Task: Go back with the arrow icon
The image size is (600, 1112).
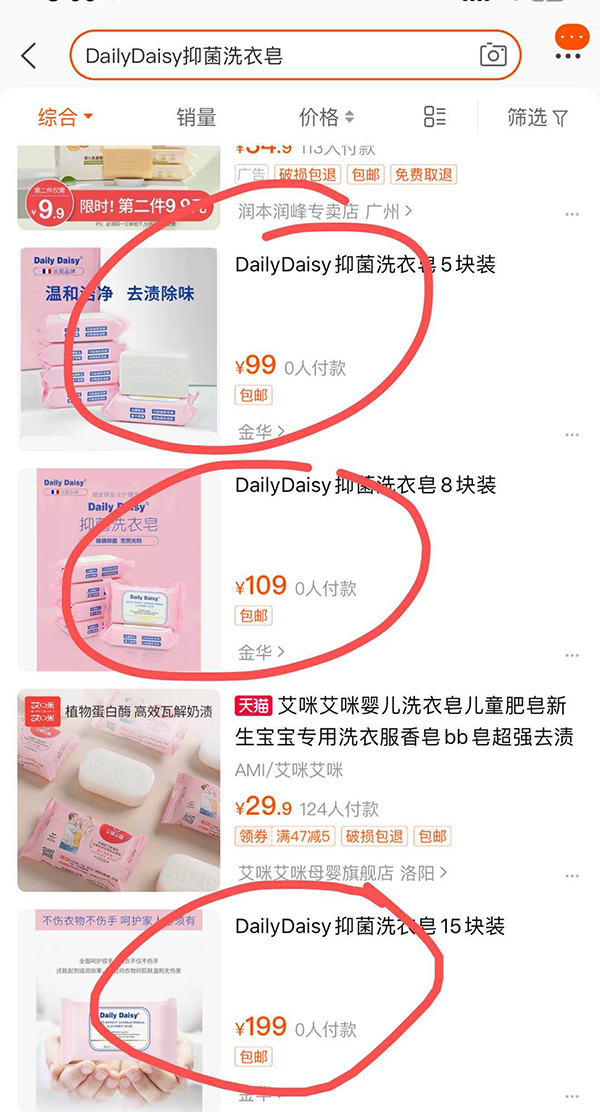Action: [x=28, y=56]
